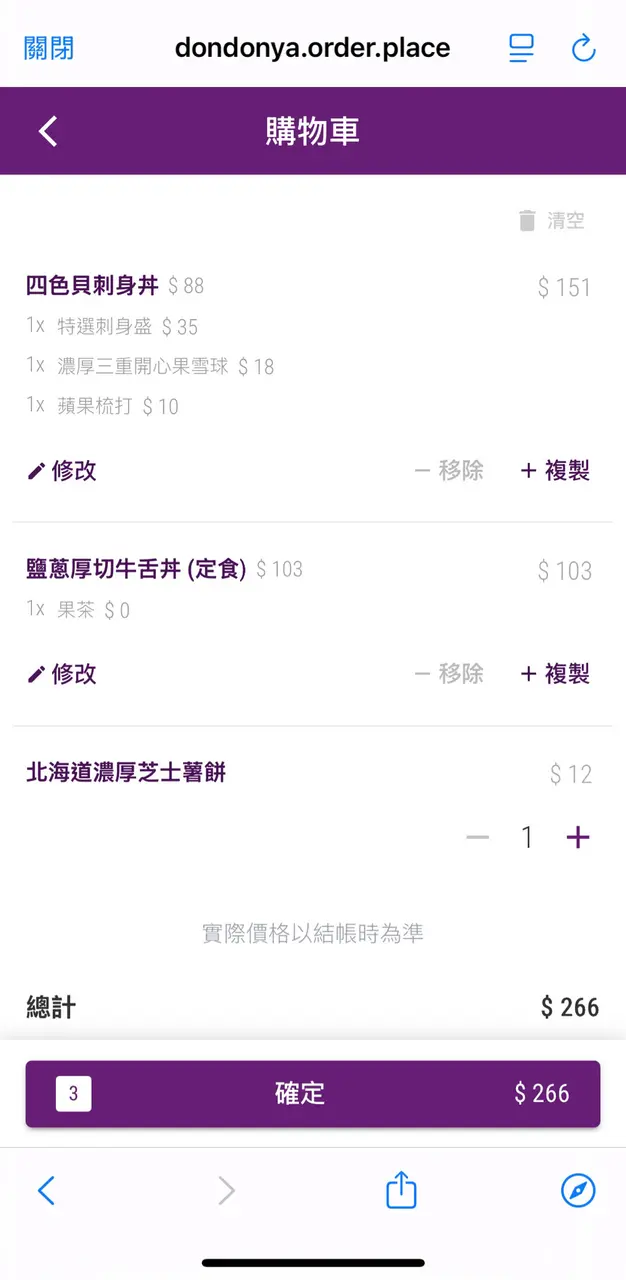626x1280 pixels.
Task: Share this page from the browser toolbar
Action: [x=401, y=1190]
